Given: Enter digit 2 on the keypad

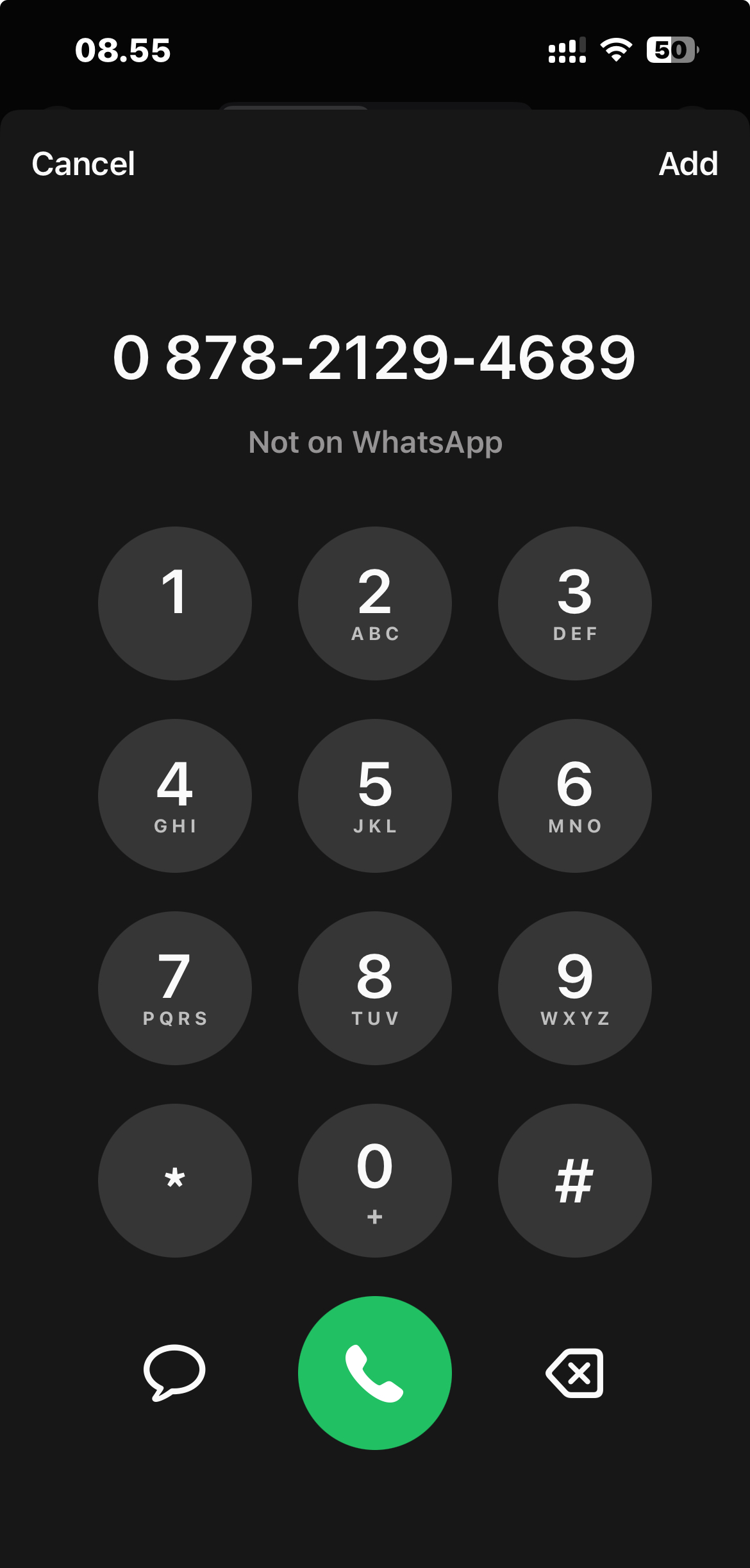Looking at the screenshot, I should [x=375, y=603].
